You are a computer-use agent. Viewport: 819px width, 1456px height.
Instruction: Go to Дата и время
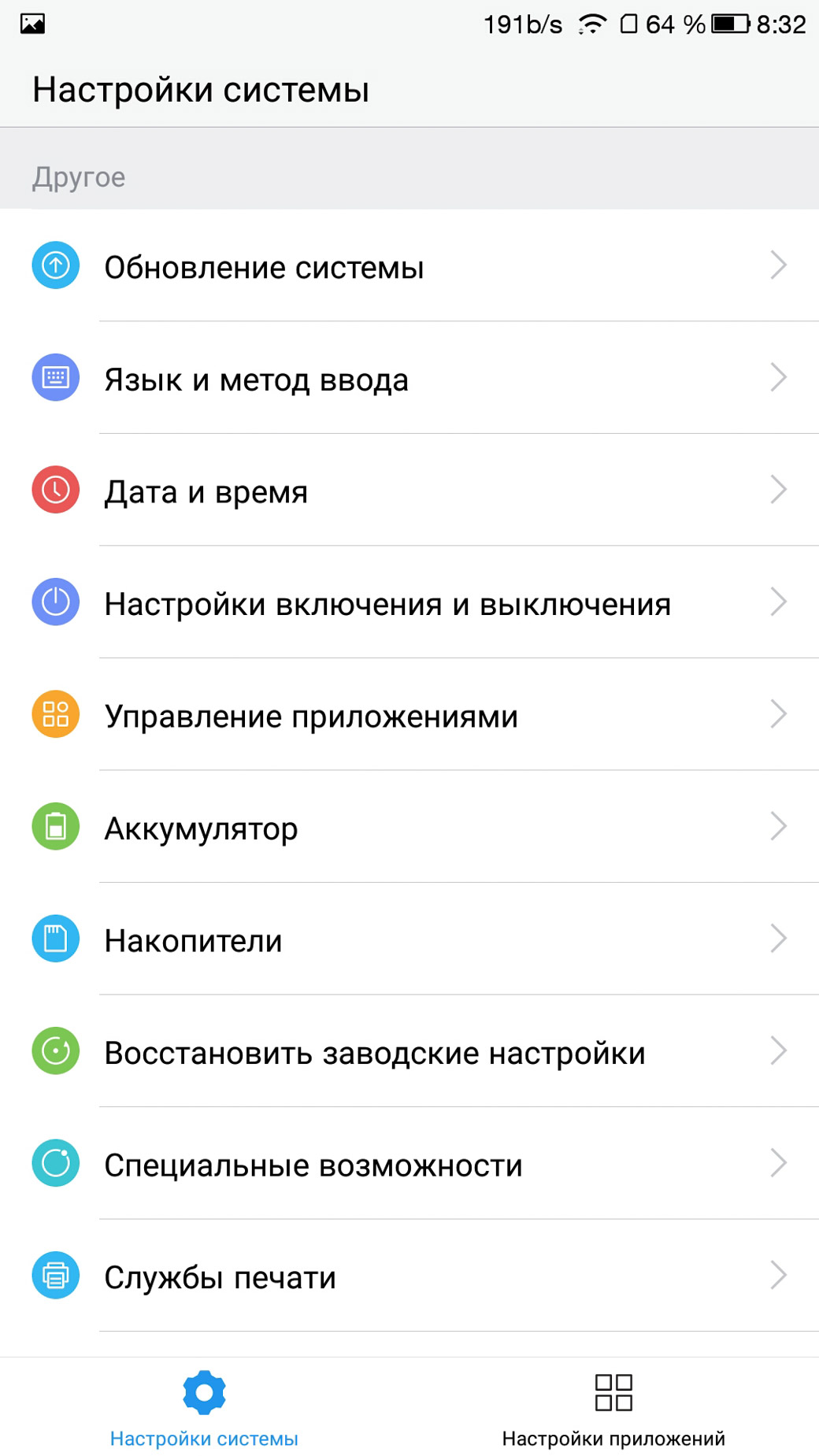click(x=409, y=490)
